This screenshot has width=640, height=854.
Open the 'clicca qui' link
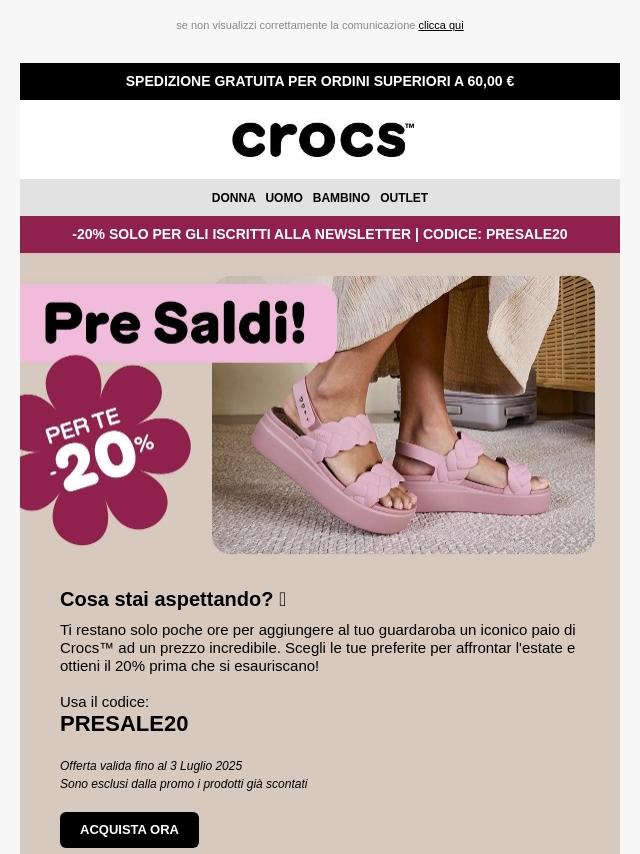click(440, 25)
